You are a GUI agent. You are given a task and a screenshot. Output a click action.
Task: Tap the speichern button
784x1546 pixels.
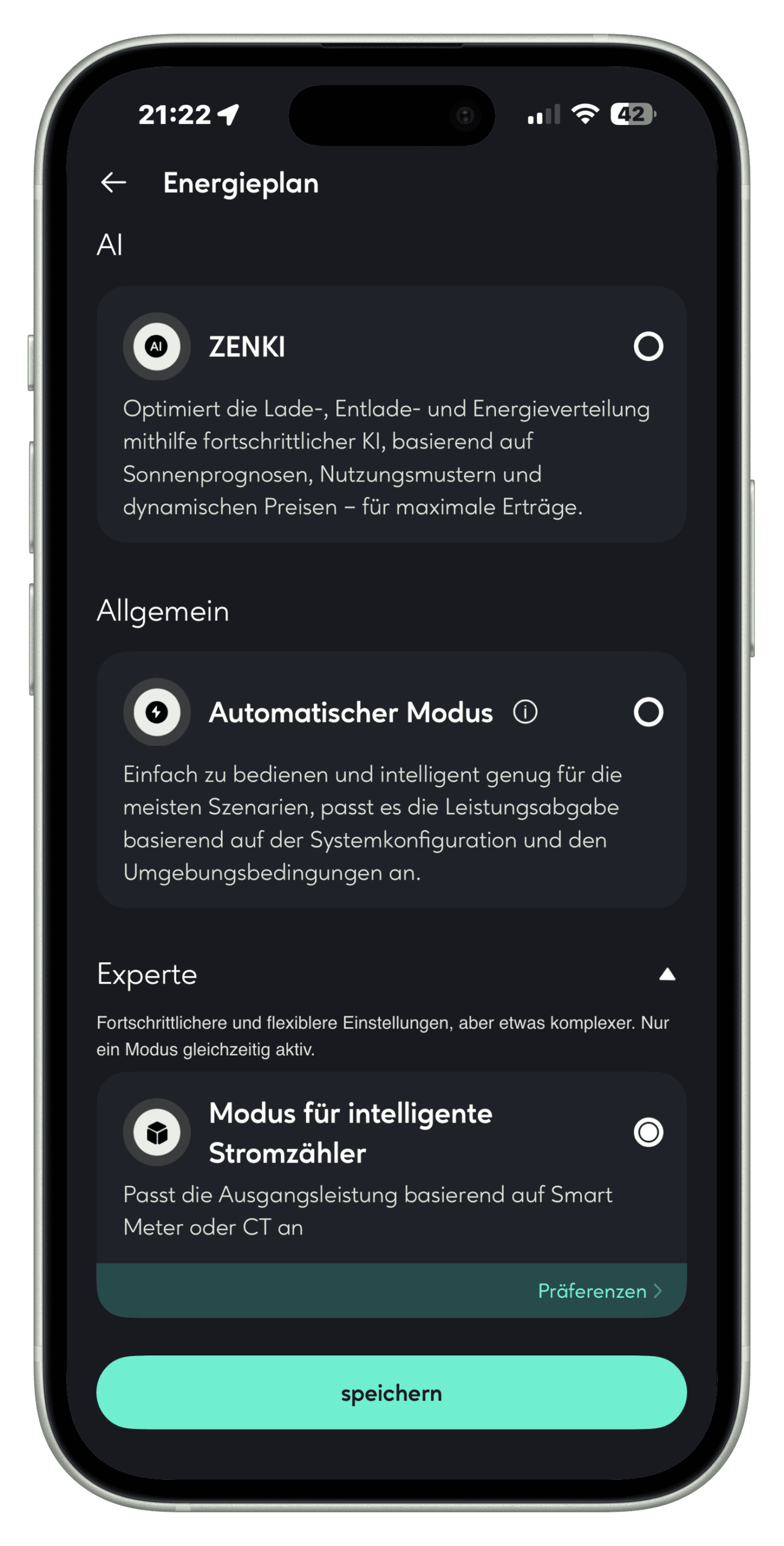(x=391, y=1393)
